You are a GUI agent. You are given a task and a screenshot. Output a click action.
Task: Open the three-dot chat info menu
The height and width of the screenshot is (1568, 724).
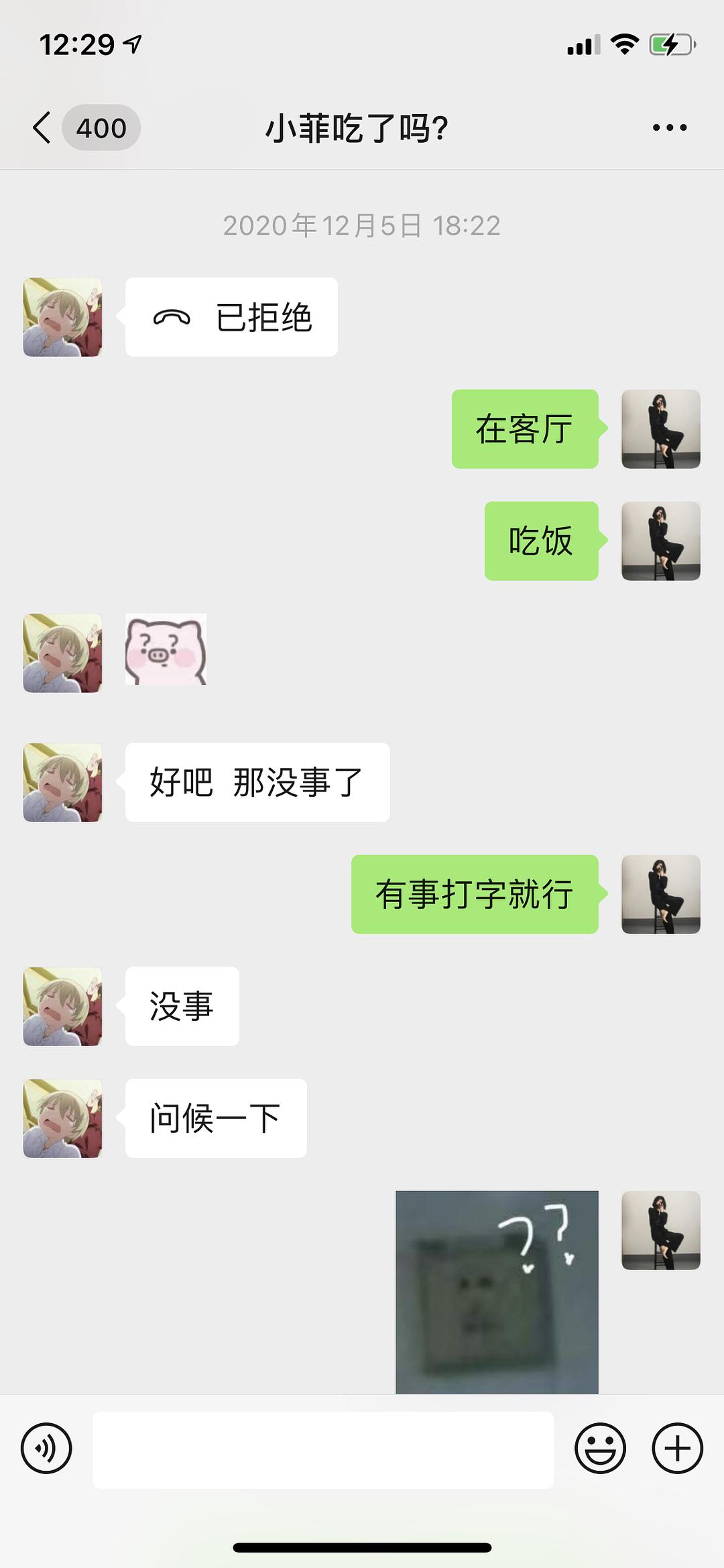click(x=669, y=127)
